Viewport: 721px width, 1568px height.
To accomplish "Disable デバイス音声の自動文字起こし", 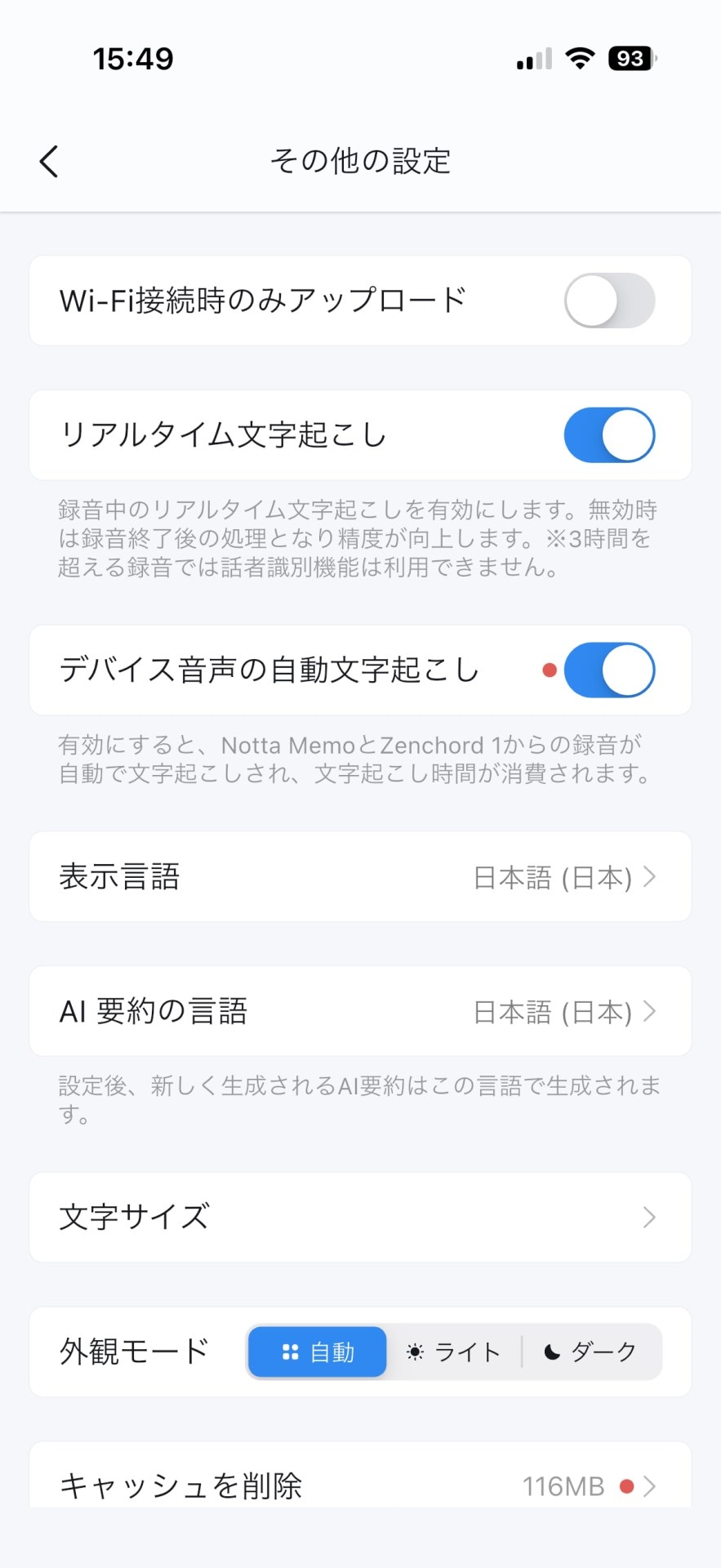I will [x=609, y=670].
